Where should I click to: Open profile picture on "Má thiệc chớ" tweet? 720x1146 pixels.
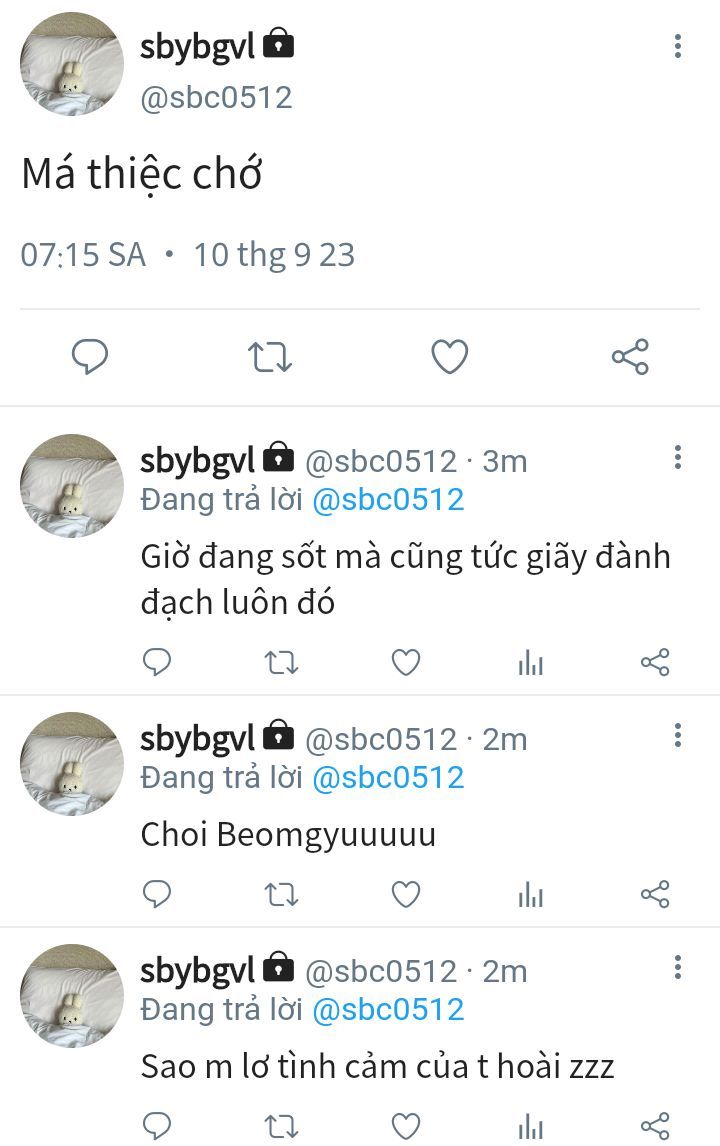pyautogui.click(x=71, y=64)
